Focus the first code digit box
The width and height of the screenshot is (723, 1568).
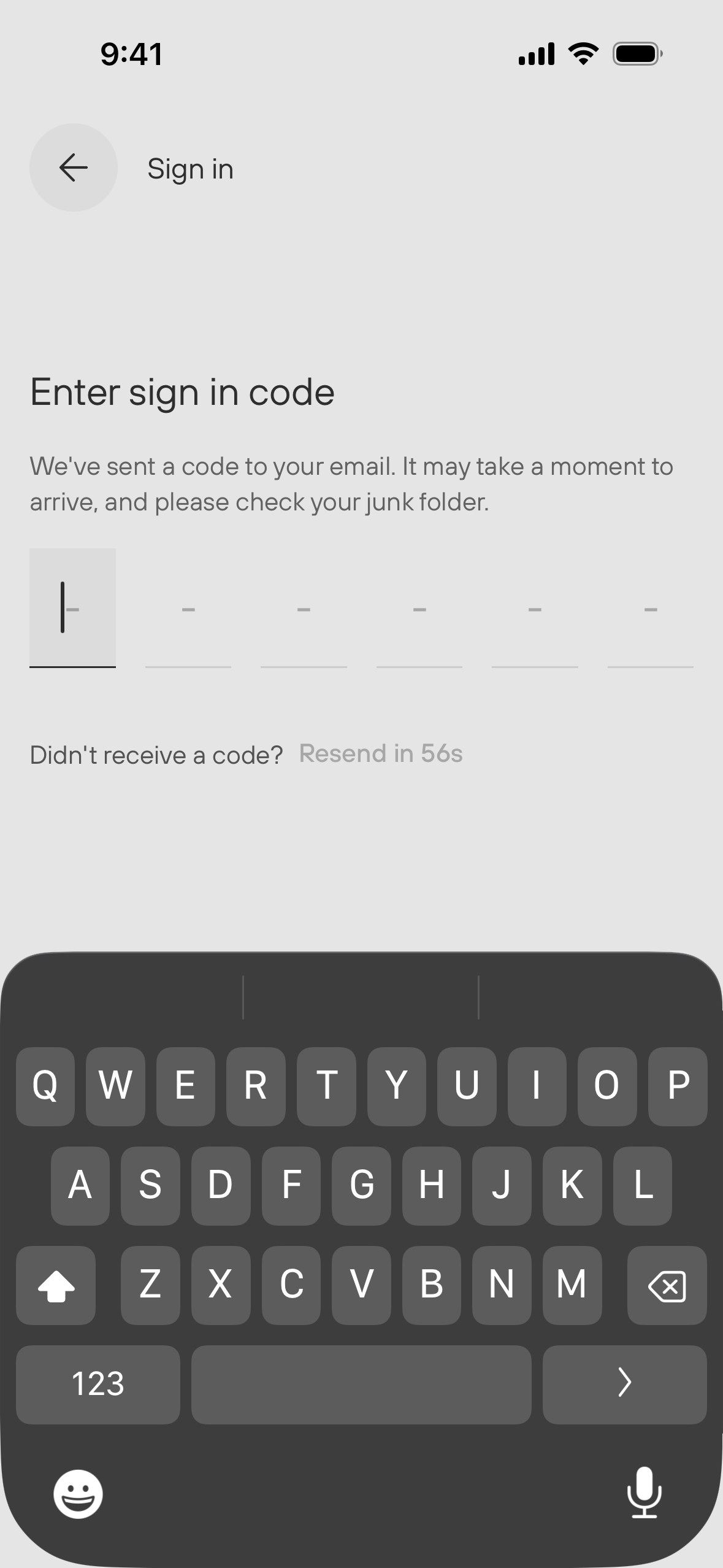coord(72,607)
